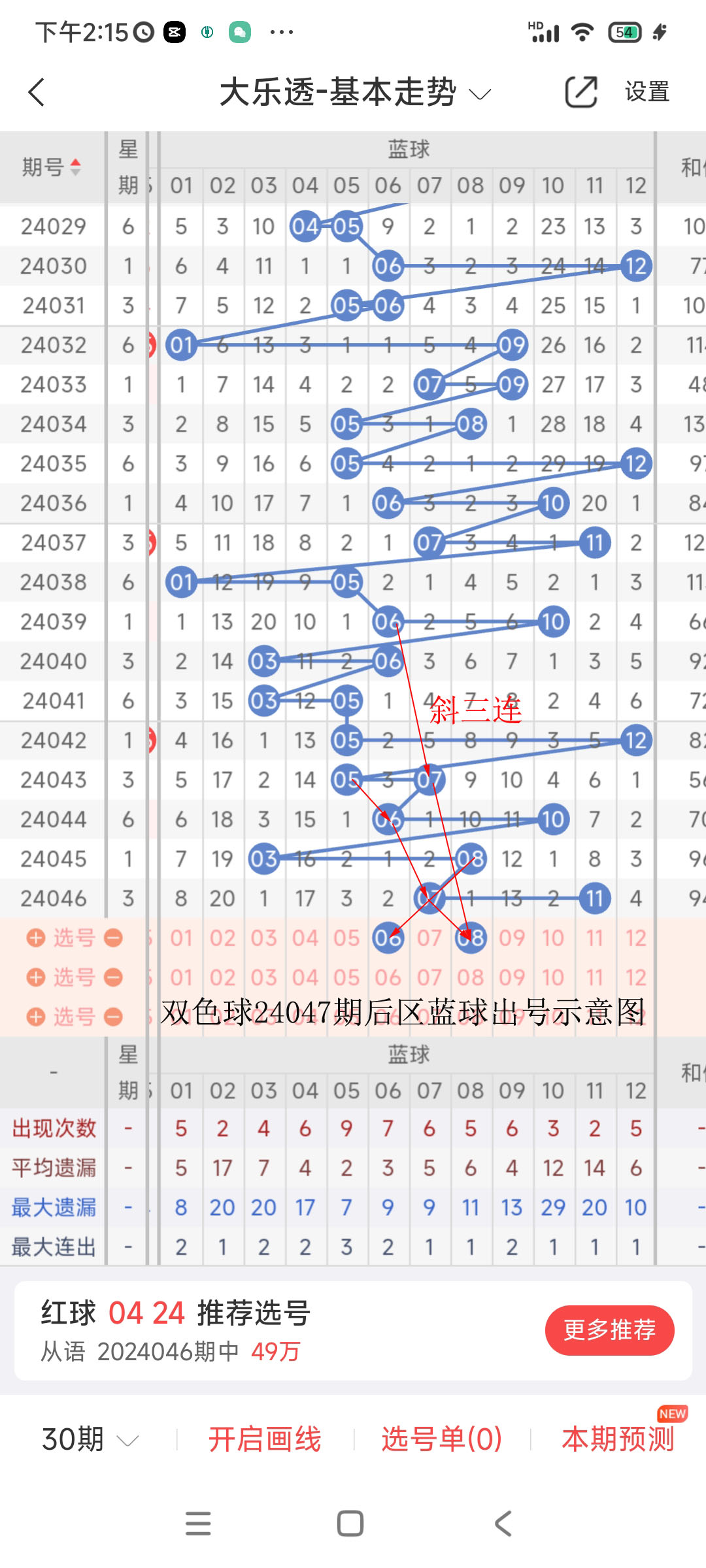Sort by the 期号 column header
706x1568 pixels.
coord(52,167)
